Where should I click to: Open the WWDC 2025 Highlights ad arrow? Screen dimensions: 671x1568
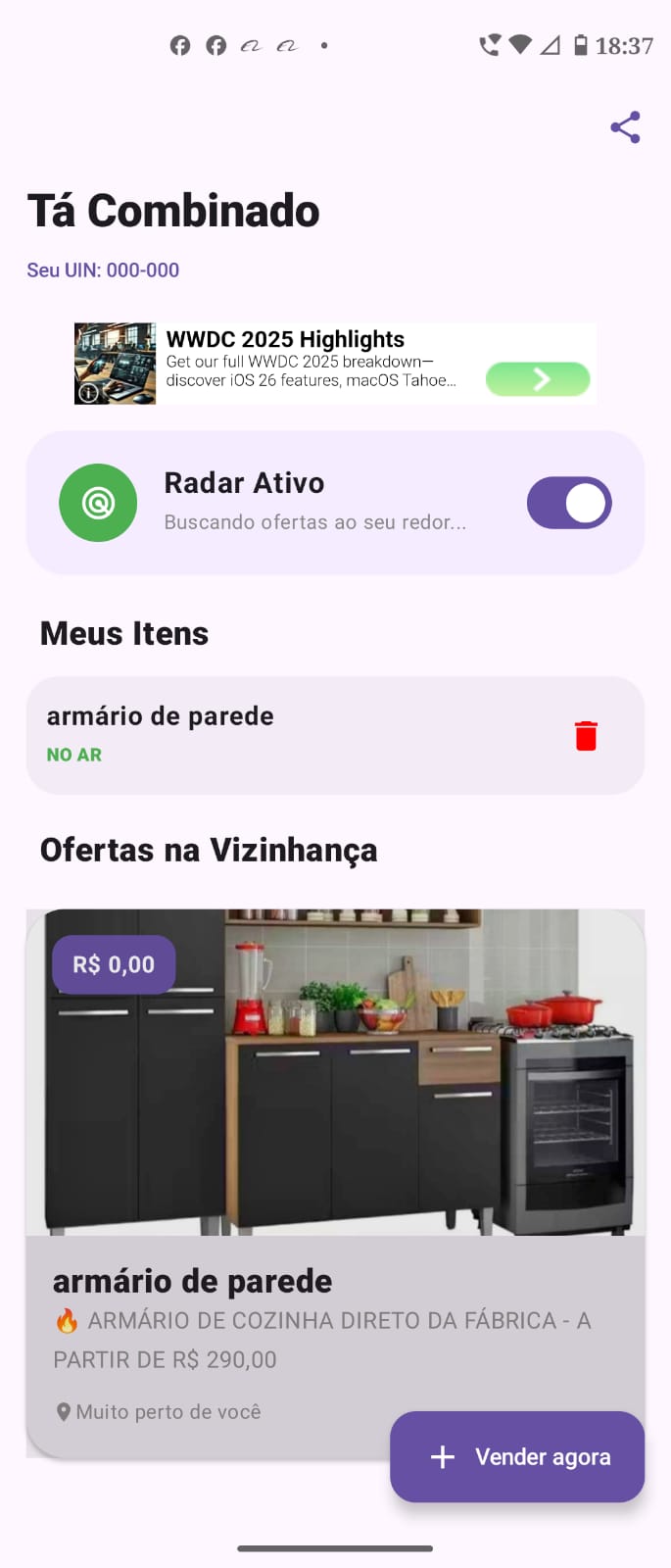538,378
